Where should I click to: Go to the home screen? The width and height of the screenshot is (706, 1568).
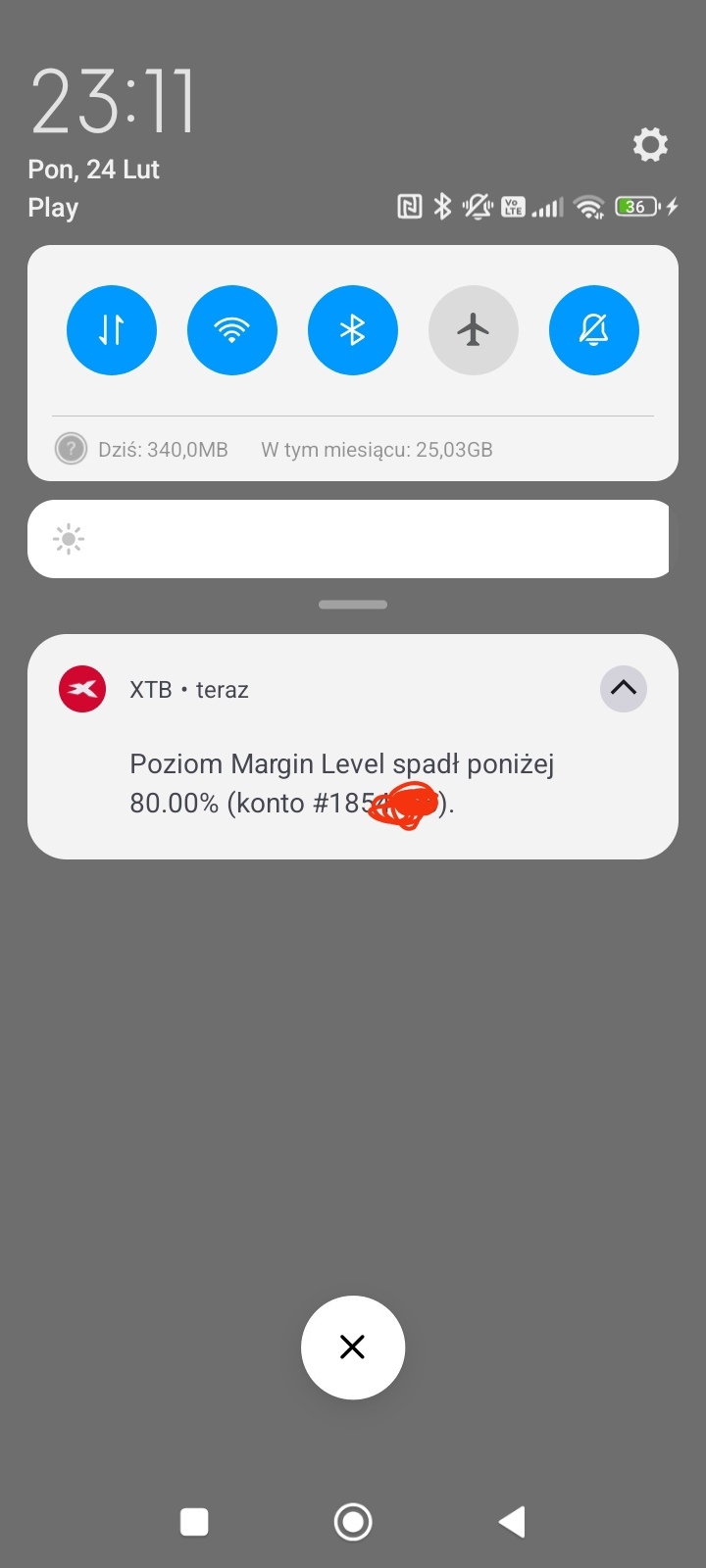[x=353, y=1522]
